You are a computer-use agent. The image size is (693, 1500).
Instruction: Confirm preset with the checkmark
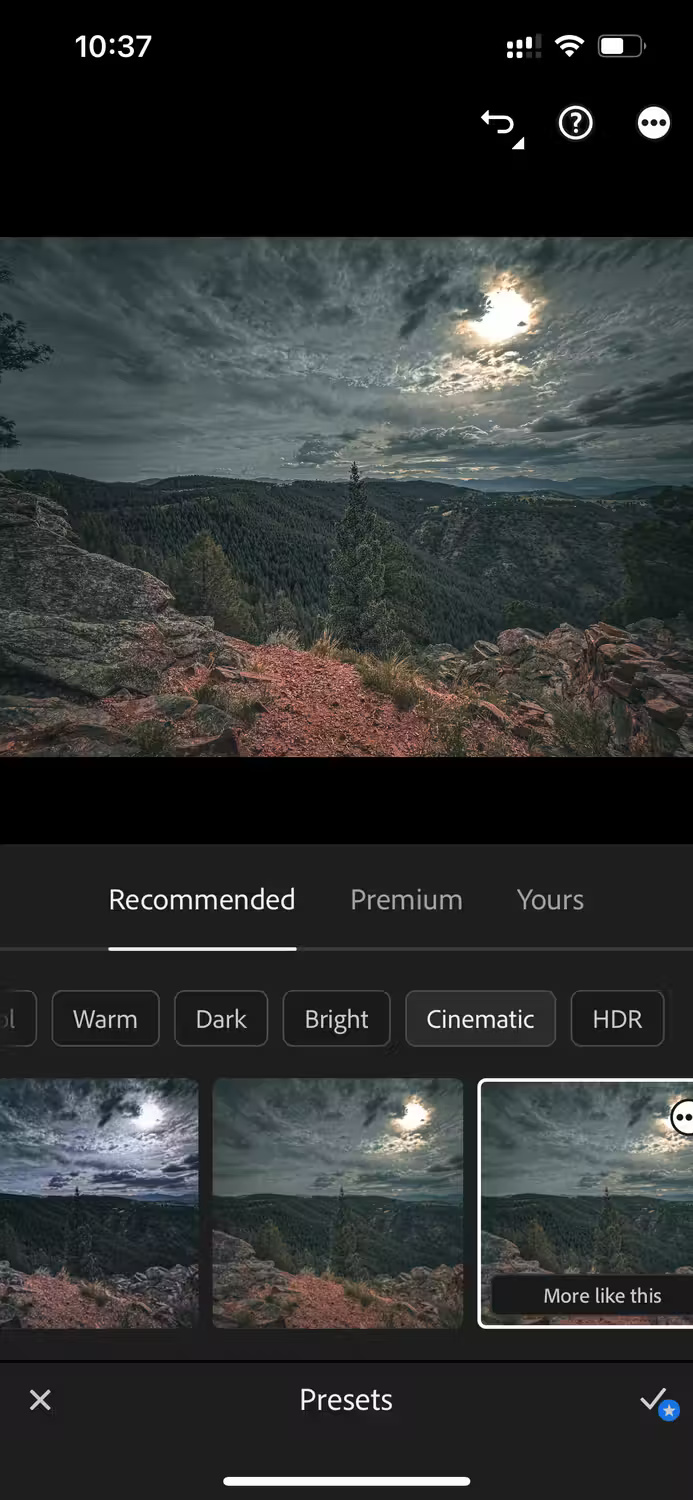point(654,1400)
